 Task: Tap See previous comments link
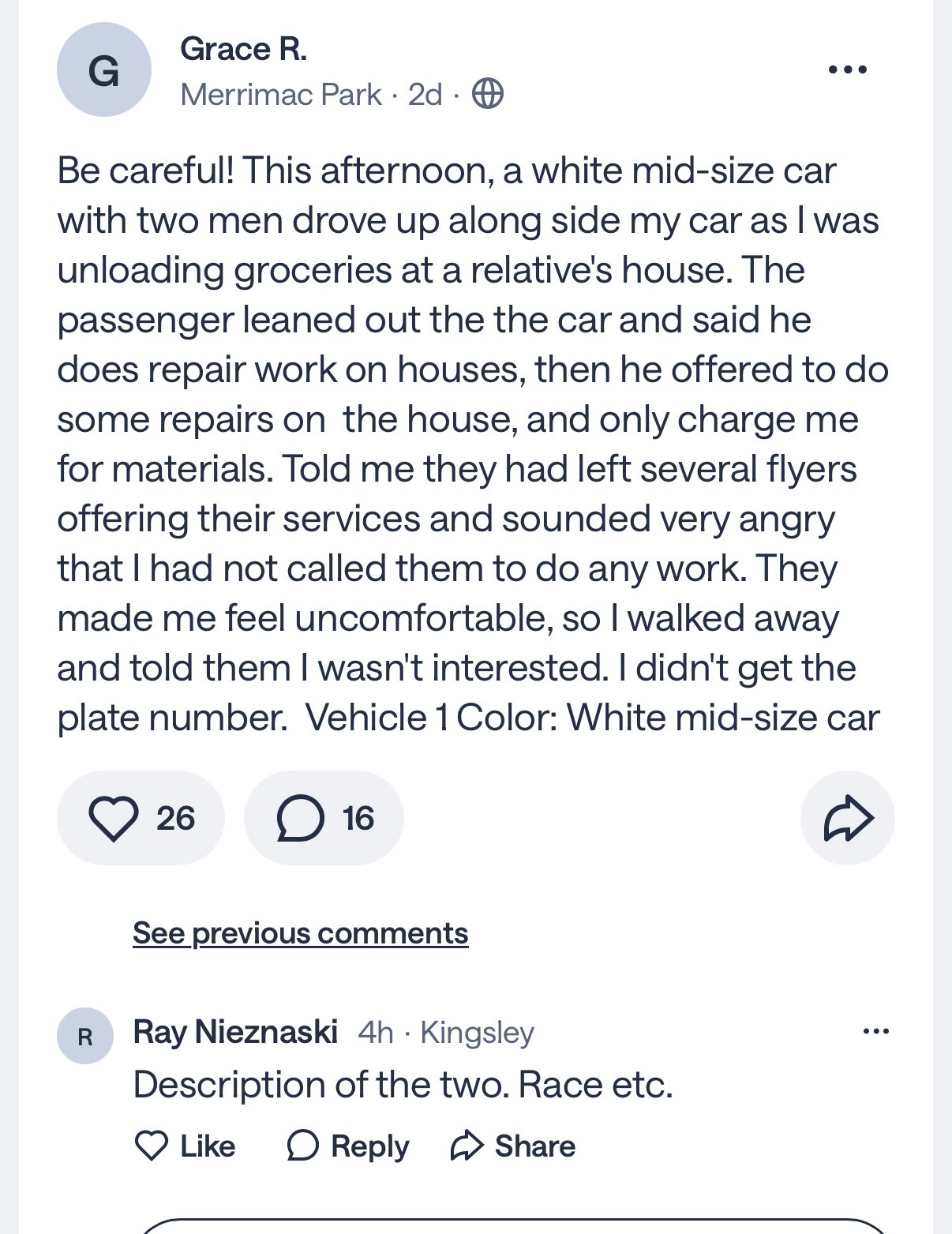pos(300,933)
